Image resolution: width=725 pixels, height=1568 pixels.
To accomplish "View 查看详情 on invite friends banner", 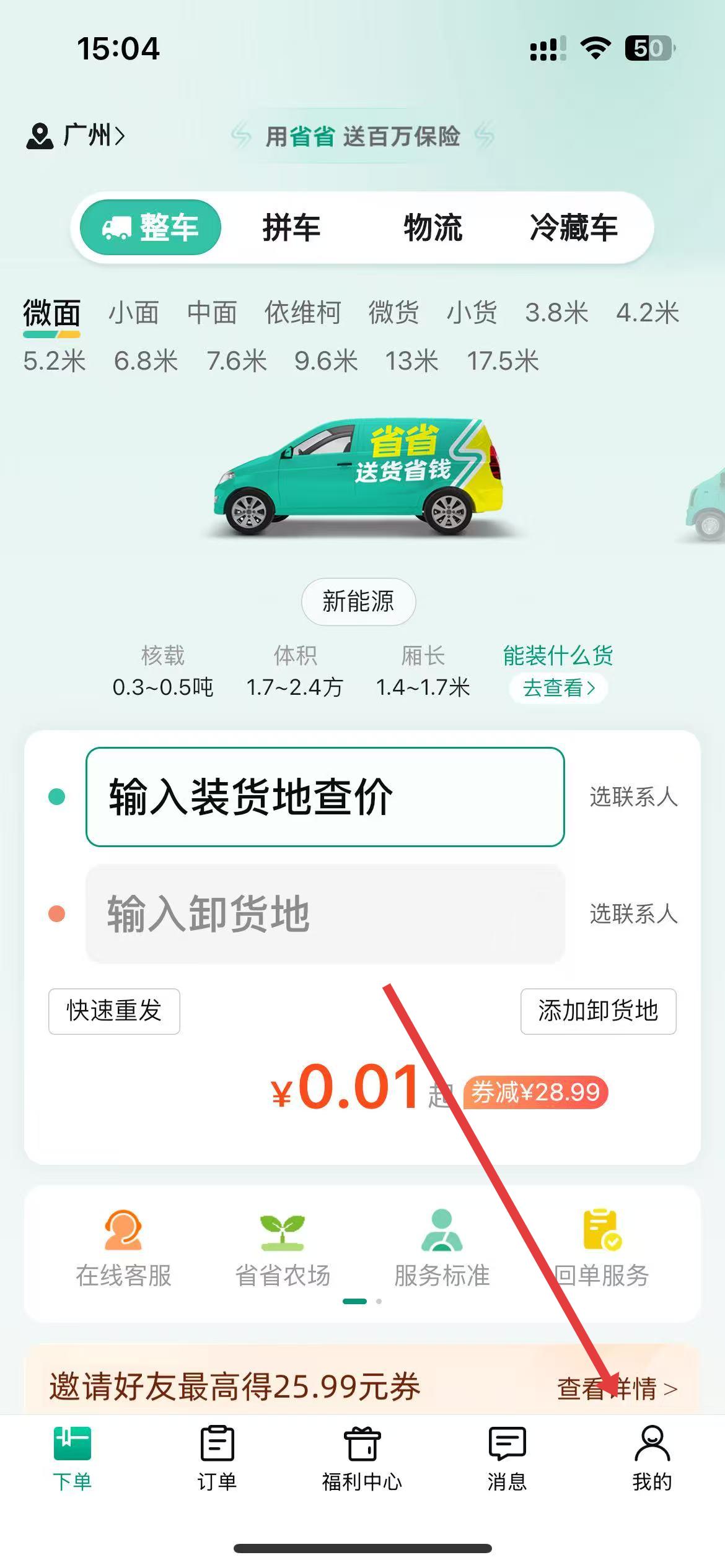I will 617,1388.
